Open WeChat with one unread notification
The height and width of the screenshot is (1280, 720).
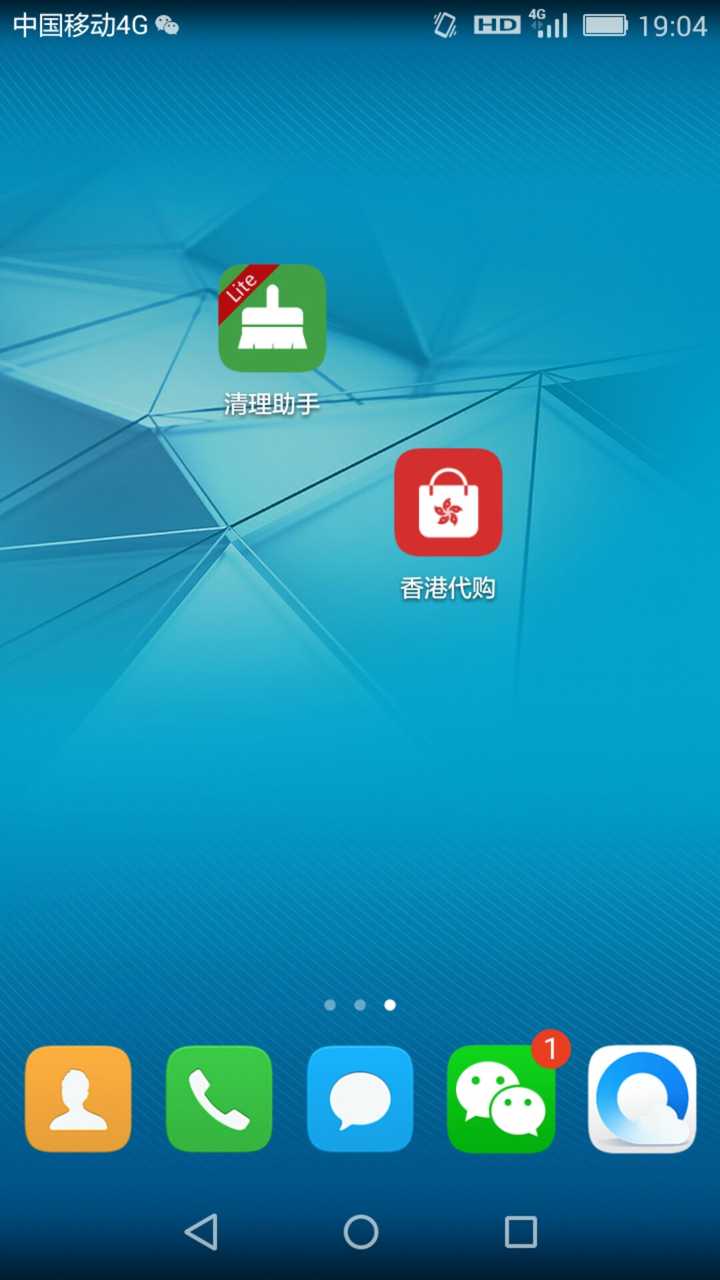click(501, 1099)
